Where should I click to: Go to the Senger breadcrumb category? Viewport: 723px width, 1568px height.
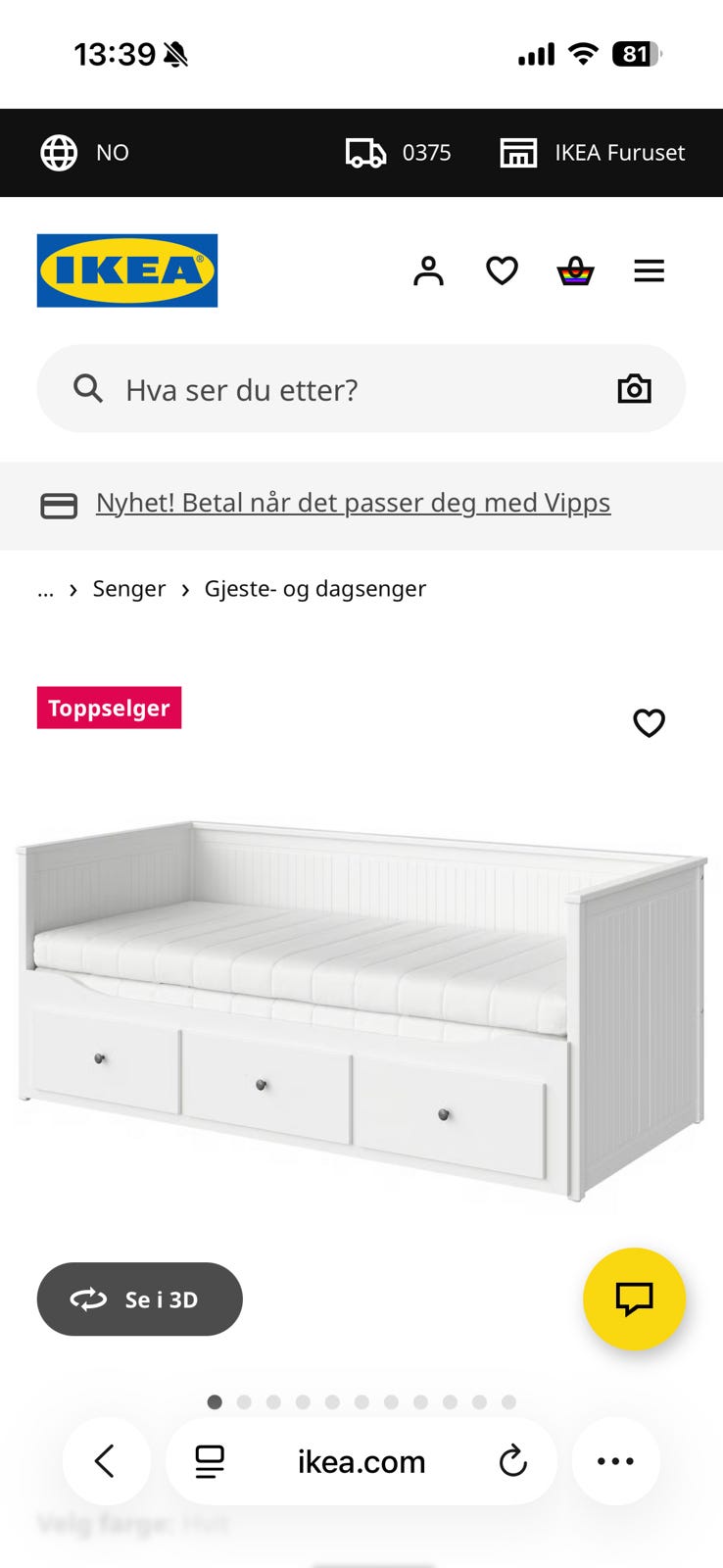pos(128,589)
